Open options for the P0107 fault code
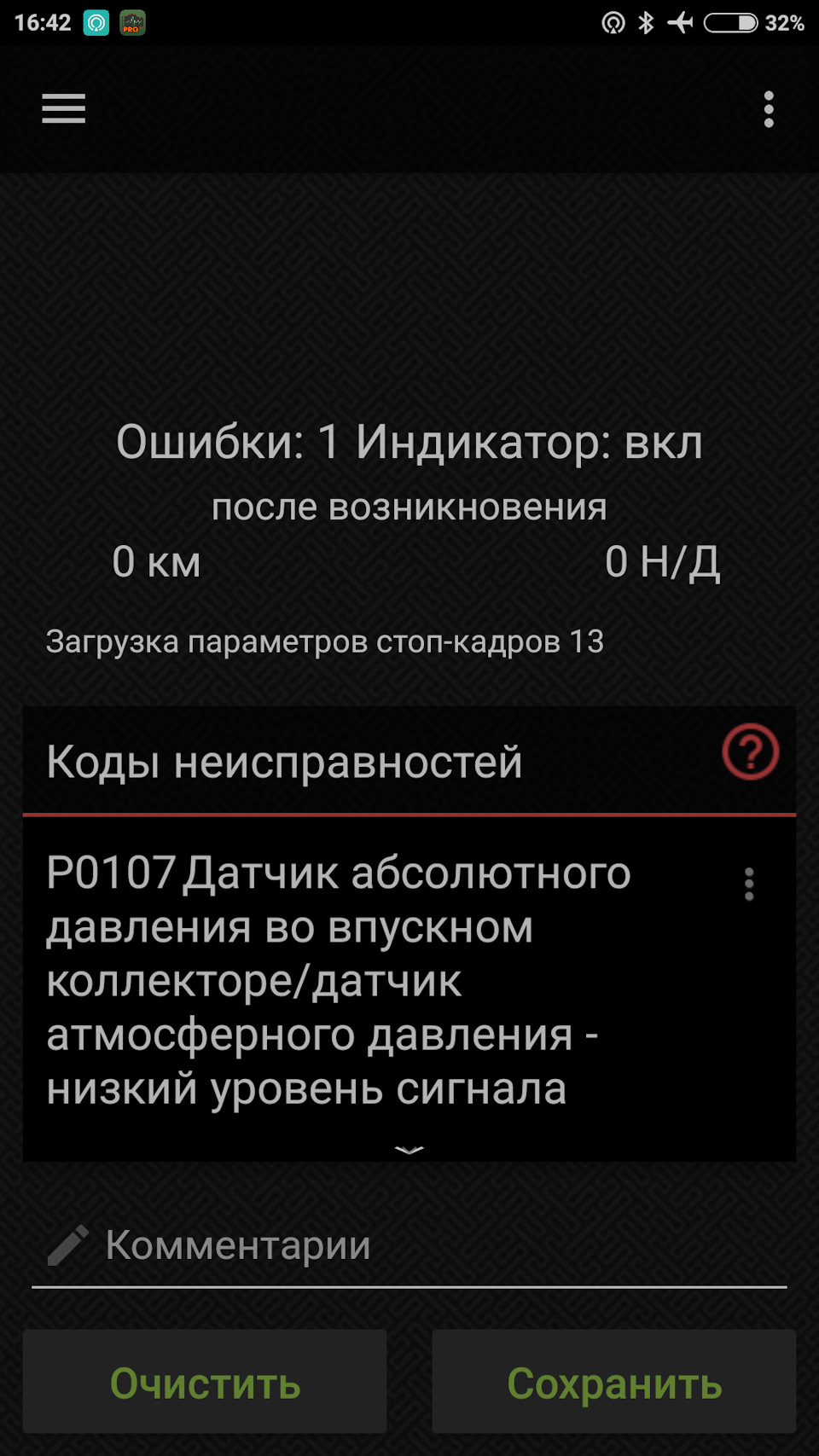Viewport: 819px width, 1456px height. [x=749, y=885]
